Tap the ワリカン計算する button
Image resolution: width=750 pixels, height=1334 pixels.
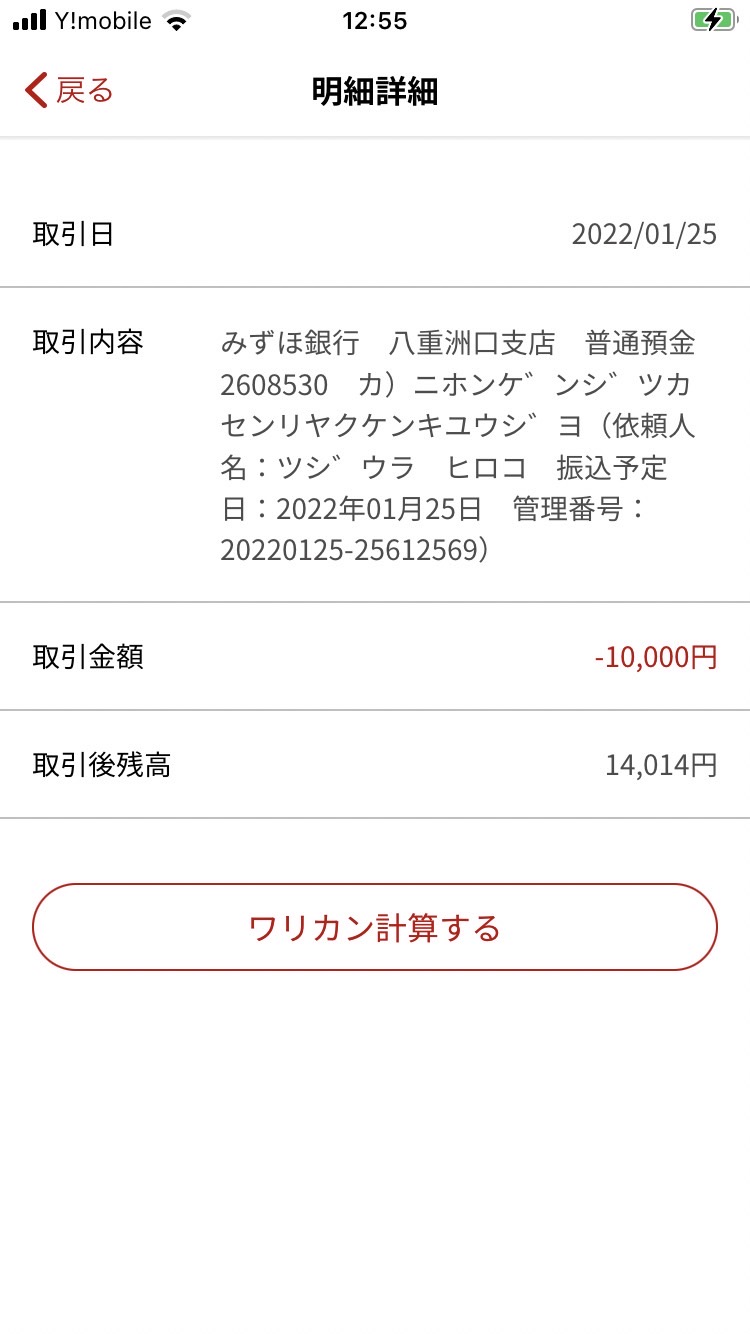tap(375, 927)
